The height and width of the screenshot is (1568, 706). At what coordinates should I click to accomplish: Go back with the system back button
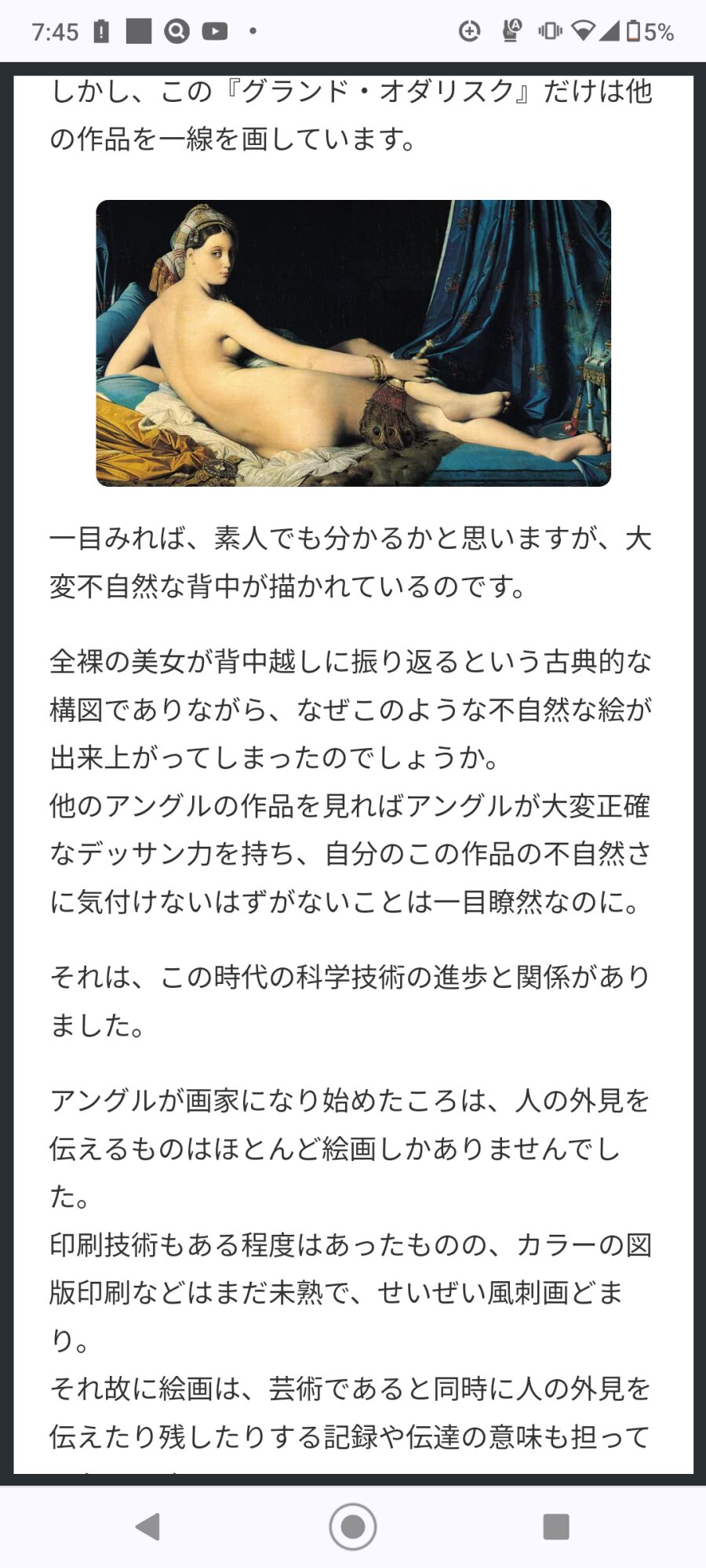click(148, 1526)
